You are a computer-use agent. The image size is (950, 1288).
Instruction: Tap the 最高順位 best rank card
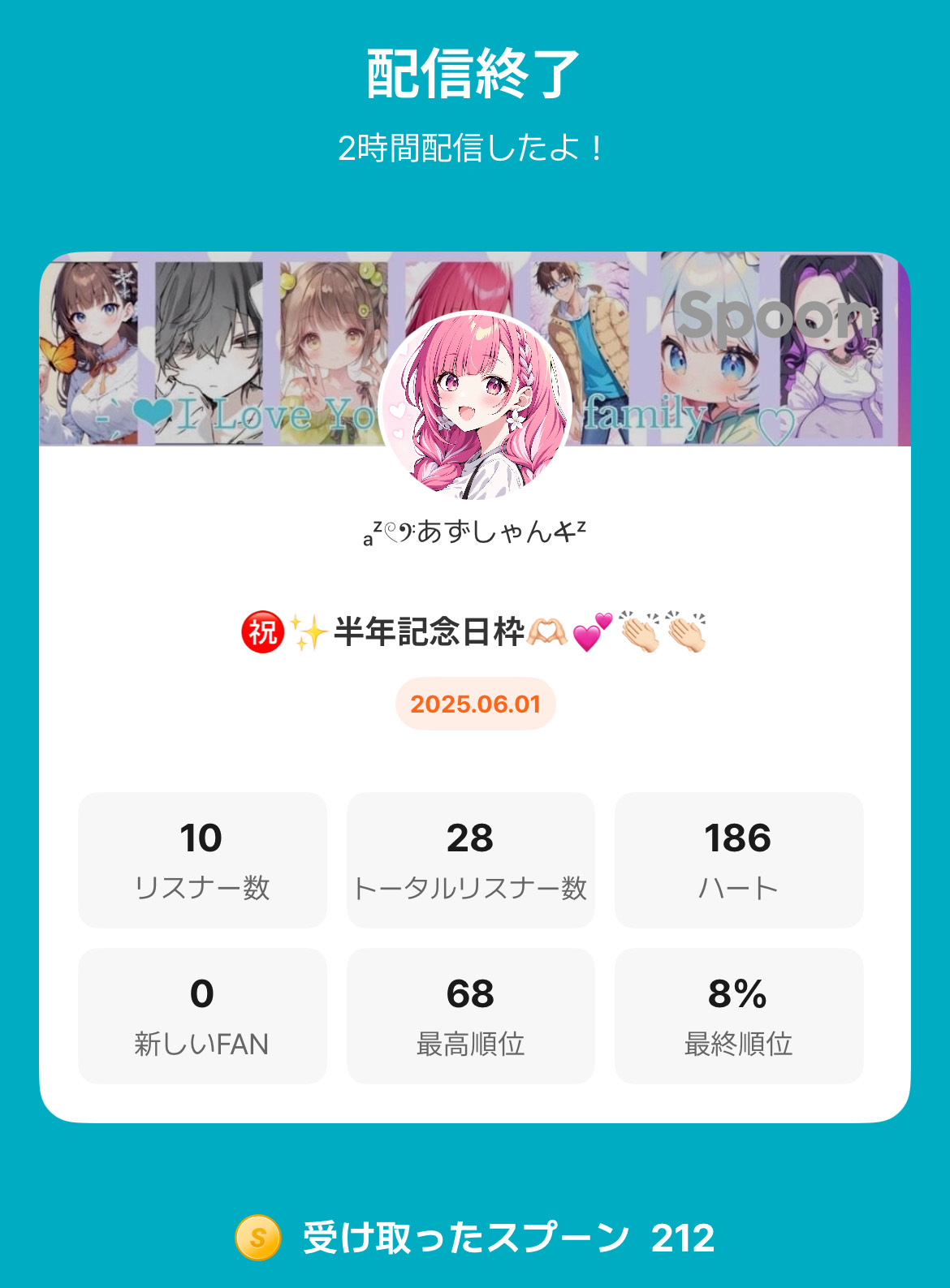470,1014
